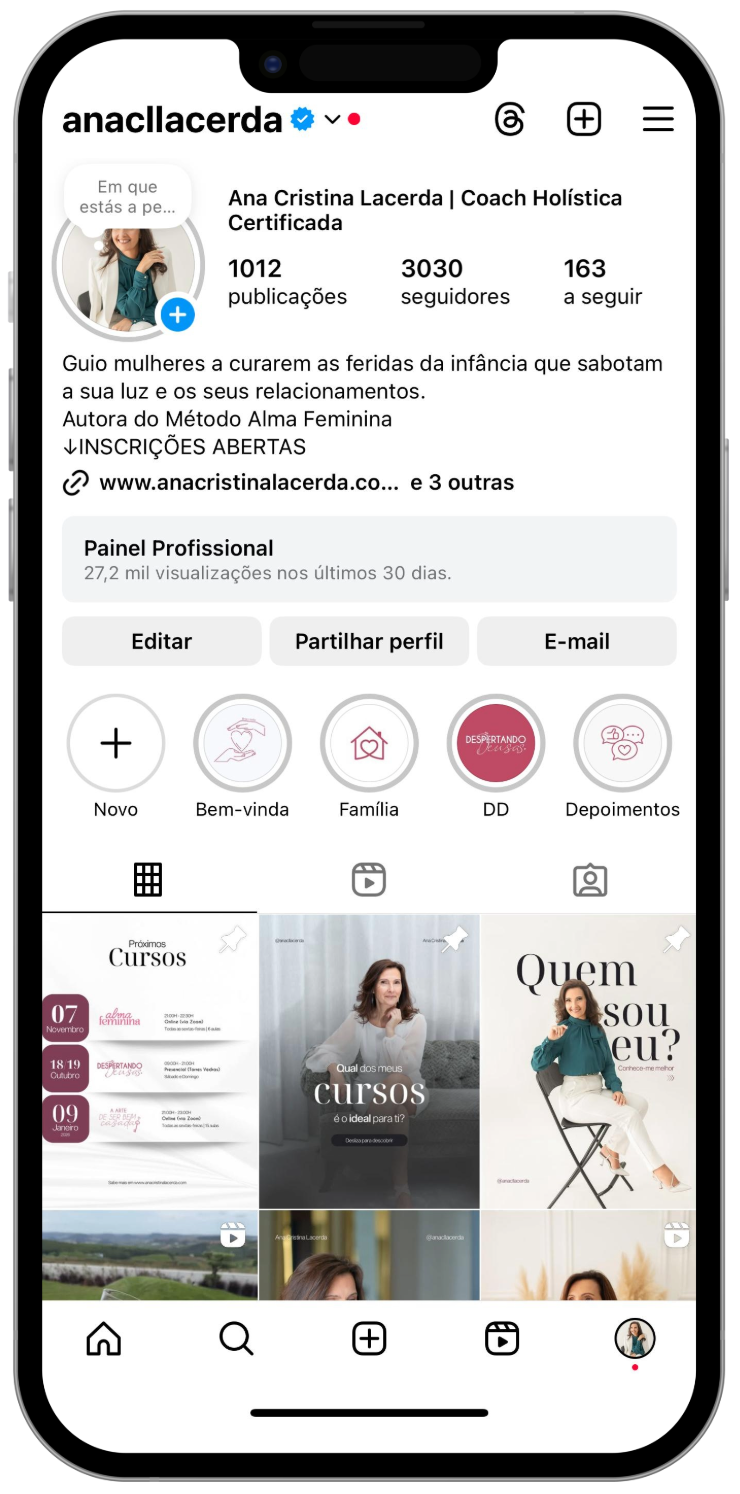Go to the home feed tab
This screenshot has width=740, height=1494.
click(x=104, y=1338)
